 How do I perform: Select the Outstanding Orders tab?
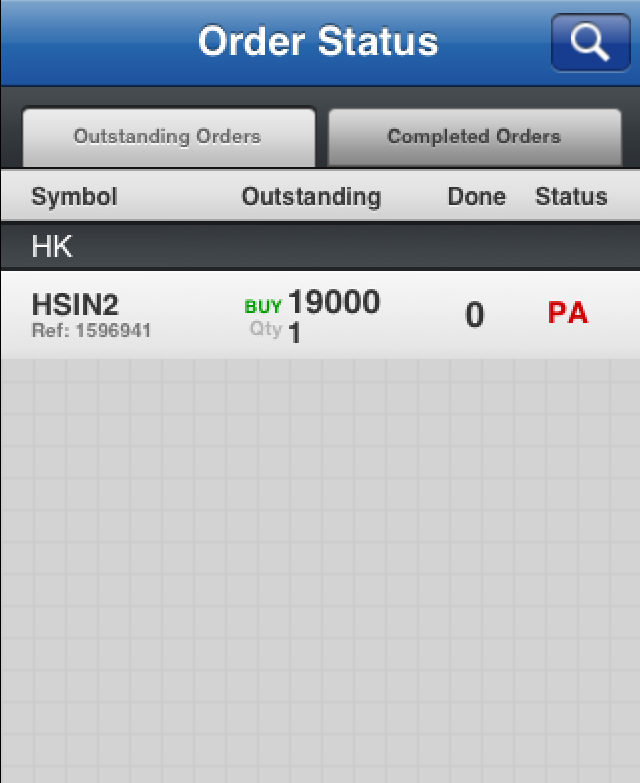pyautogui.click(x=168, y=137)
